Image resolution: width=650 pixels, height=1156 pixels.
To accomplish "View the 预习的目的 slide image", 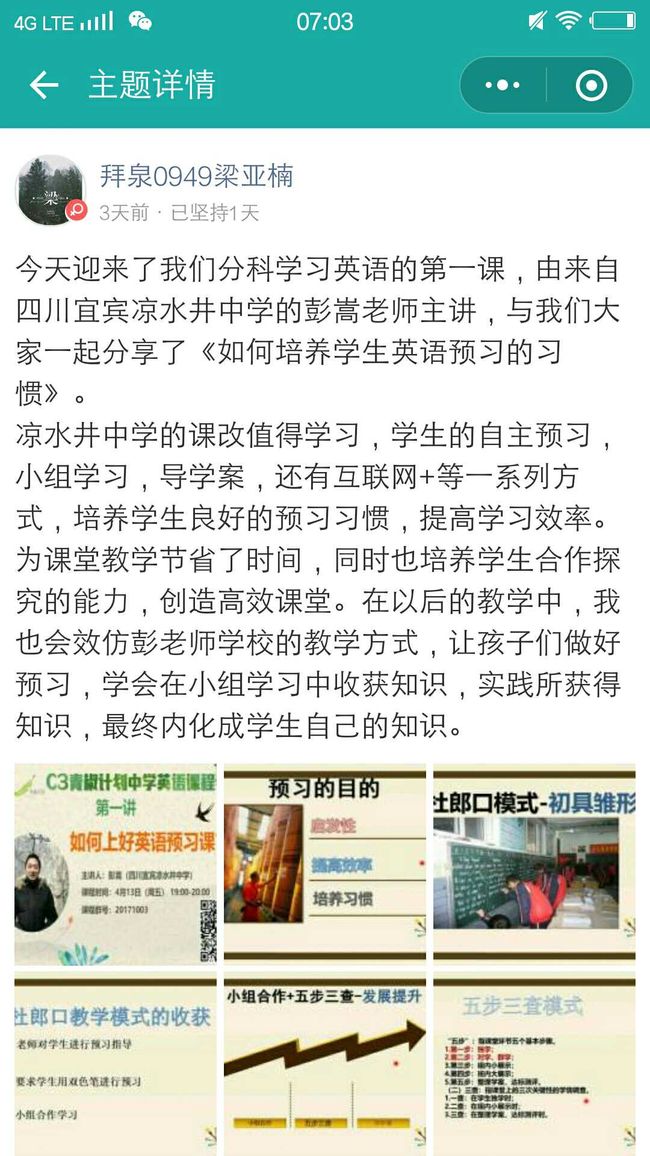I will (x=325, y=865).
